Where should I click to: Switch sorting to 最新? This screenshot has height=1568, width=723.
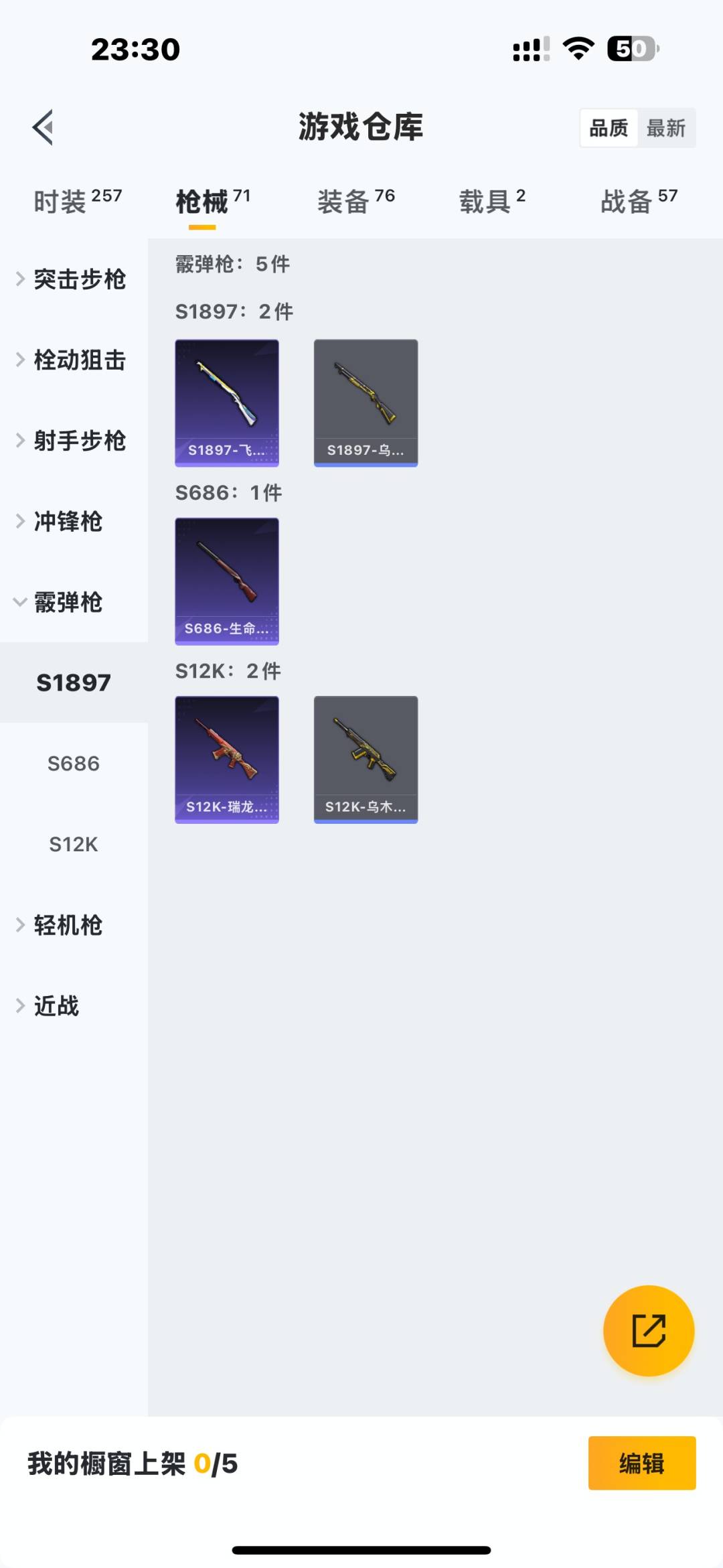coord(665,127)
